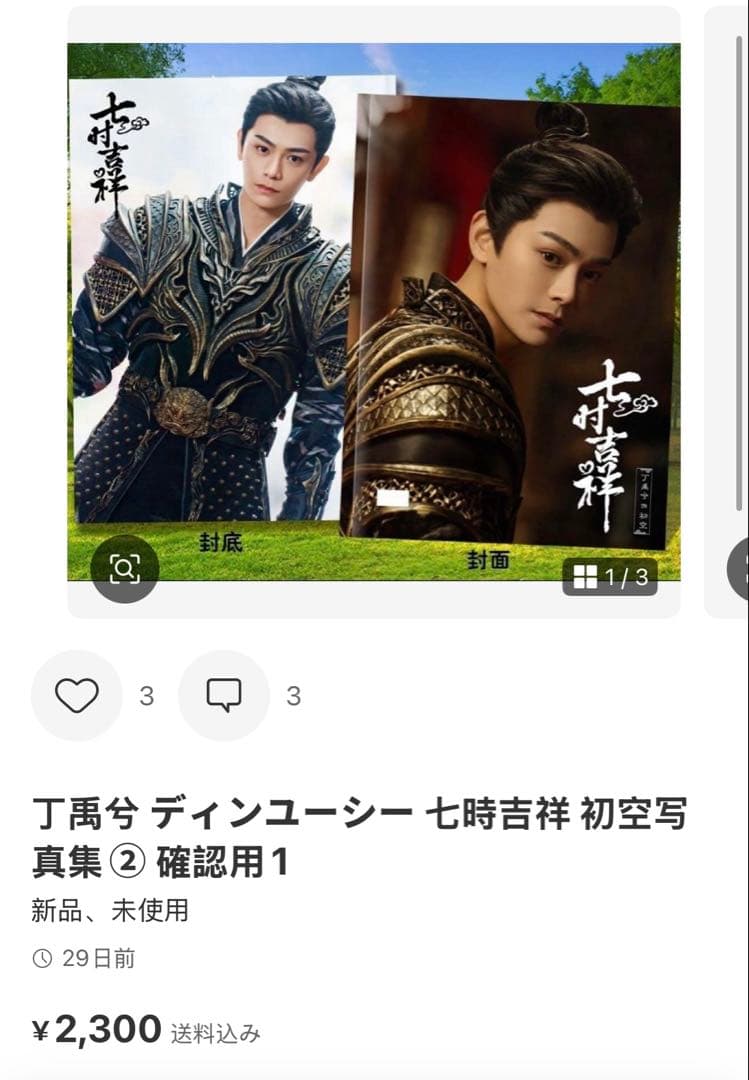This screenshot has height=1080, width=749.
Task: Like this listing with the heart icon
Action: point(77,696)
